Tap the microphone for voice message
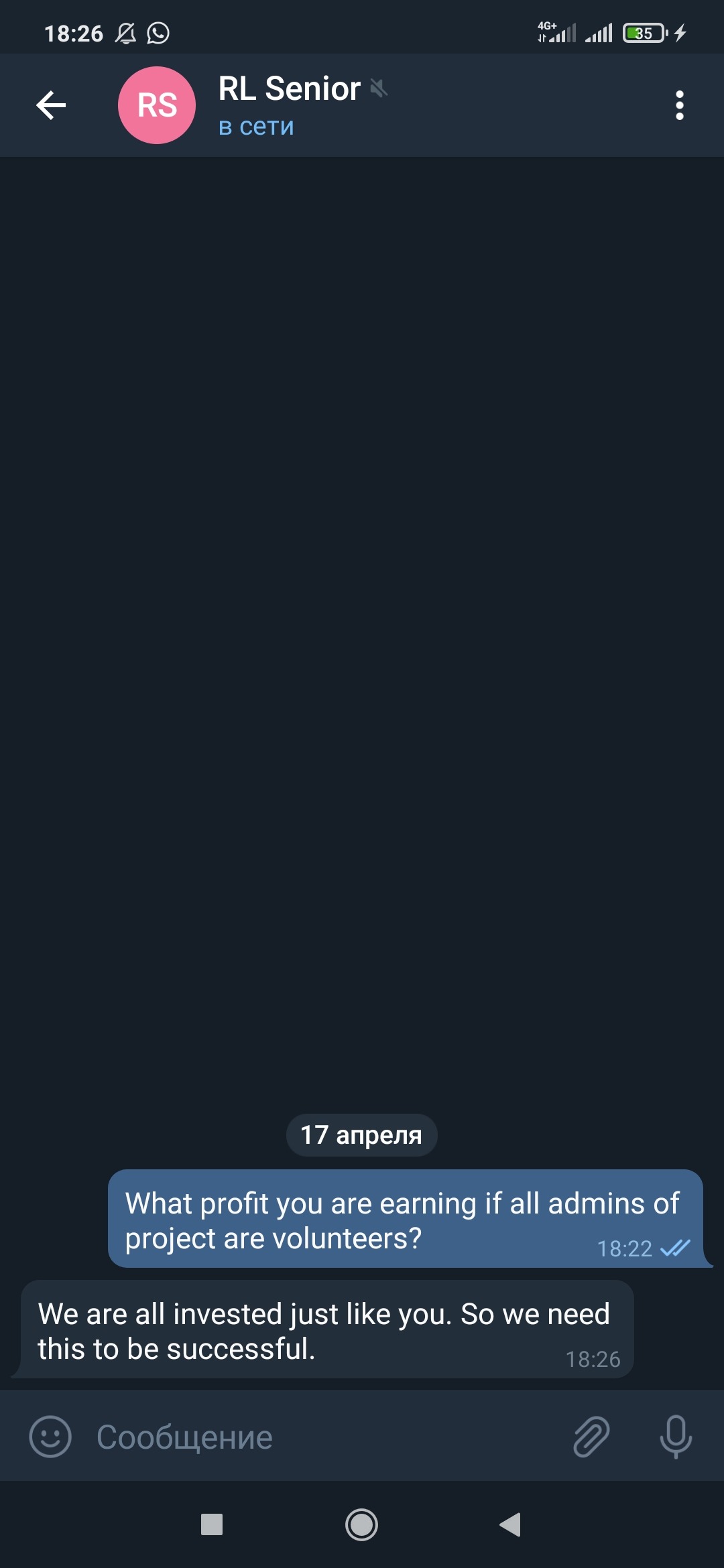Screen dimensions: 724x1568 pyautogui.click(x=675, y=1437)
